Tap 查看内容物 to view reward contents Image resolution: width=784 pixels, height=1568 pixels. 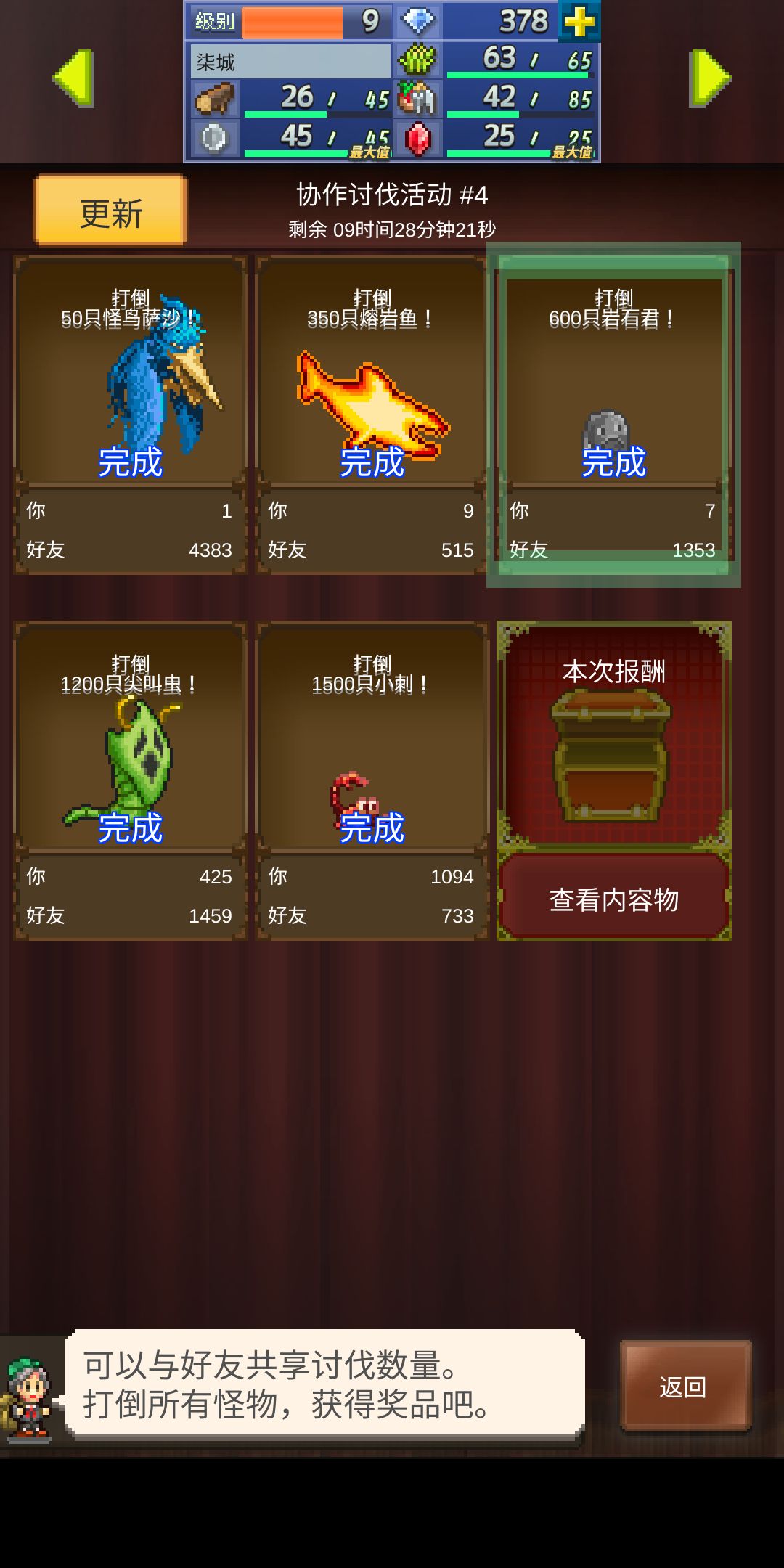[613, 899]
